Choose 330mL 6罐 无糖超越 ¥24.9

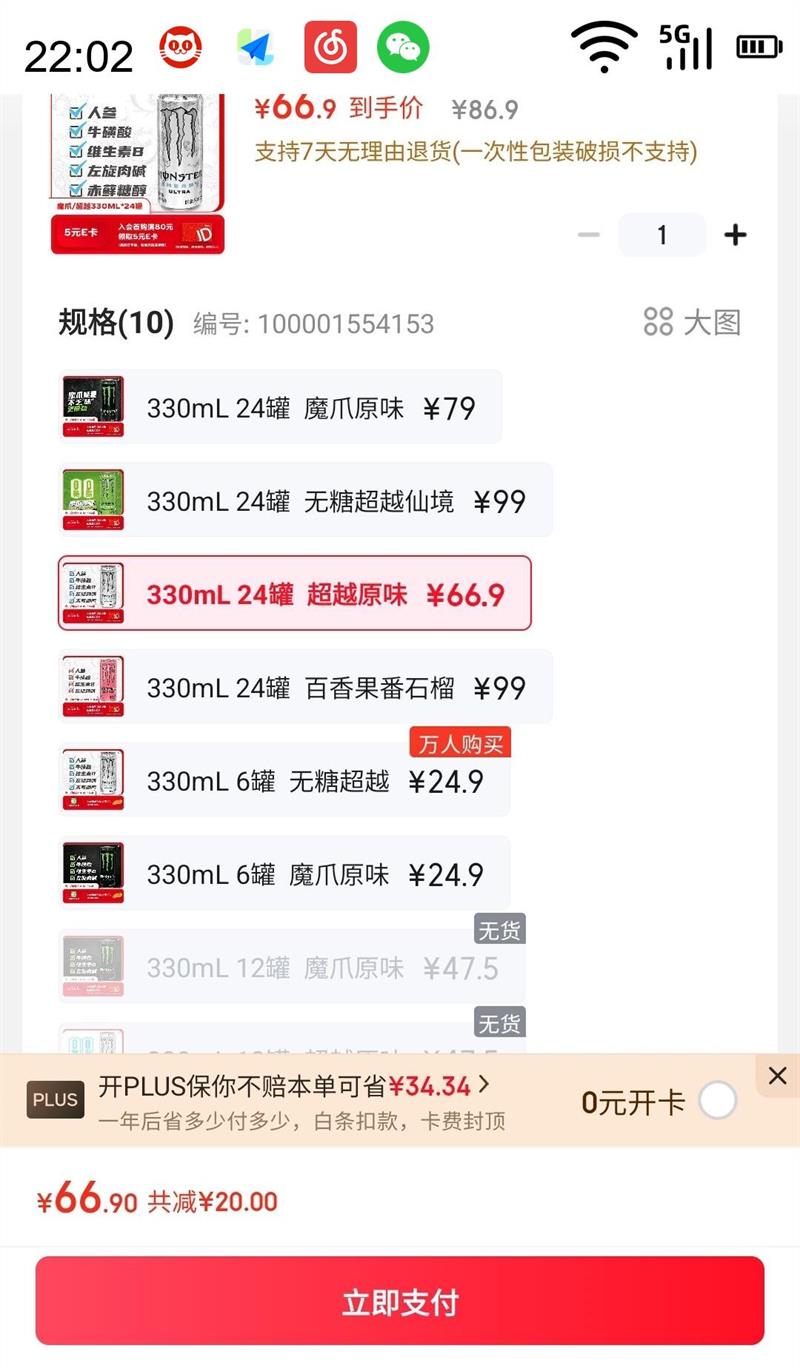pos(284,780)
